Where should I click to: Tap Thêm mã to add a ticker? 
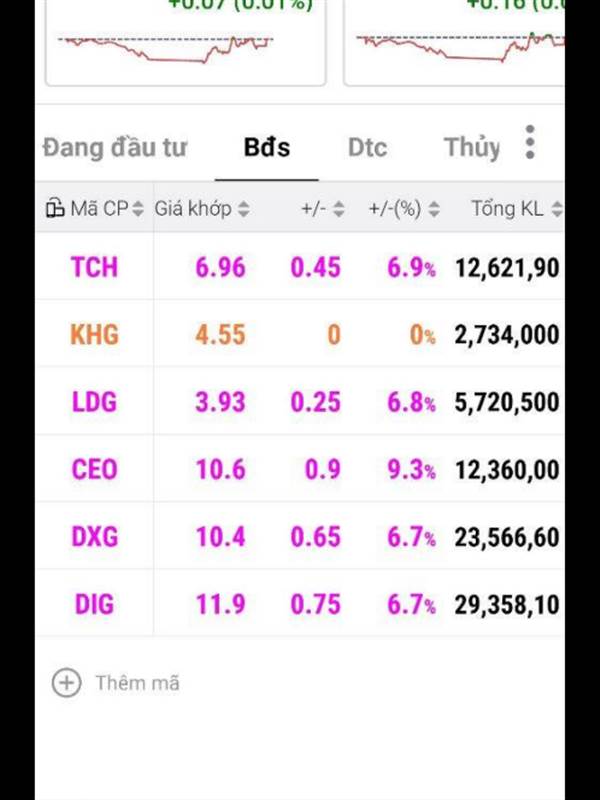[116, 683]
